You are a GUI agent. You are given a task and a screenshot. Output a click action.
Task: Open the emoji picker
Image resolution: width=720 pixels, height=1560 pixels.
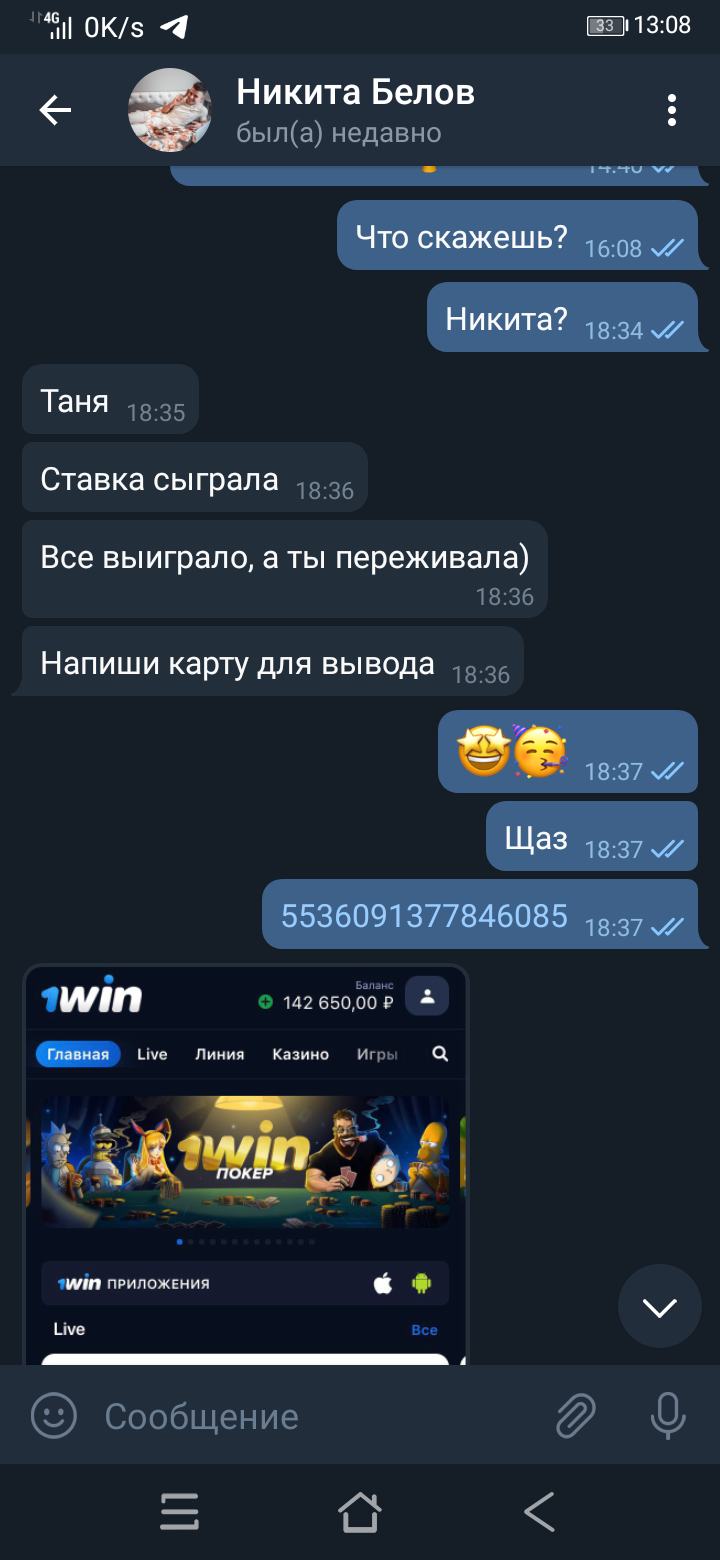[x=54, y=1415]
